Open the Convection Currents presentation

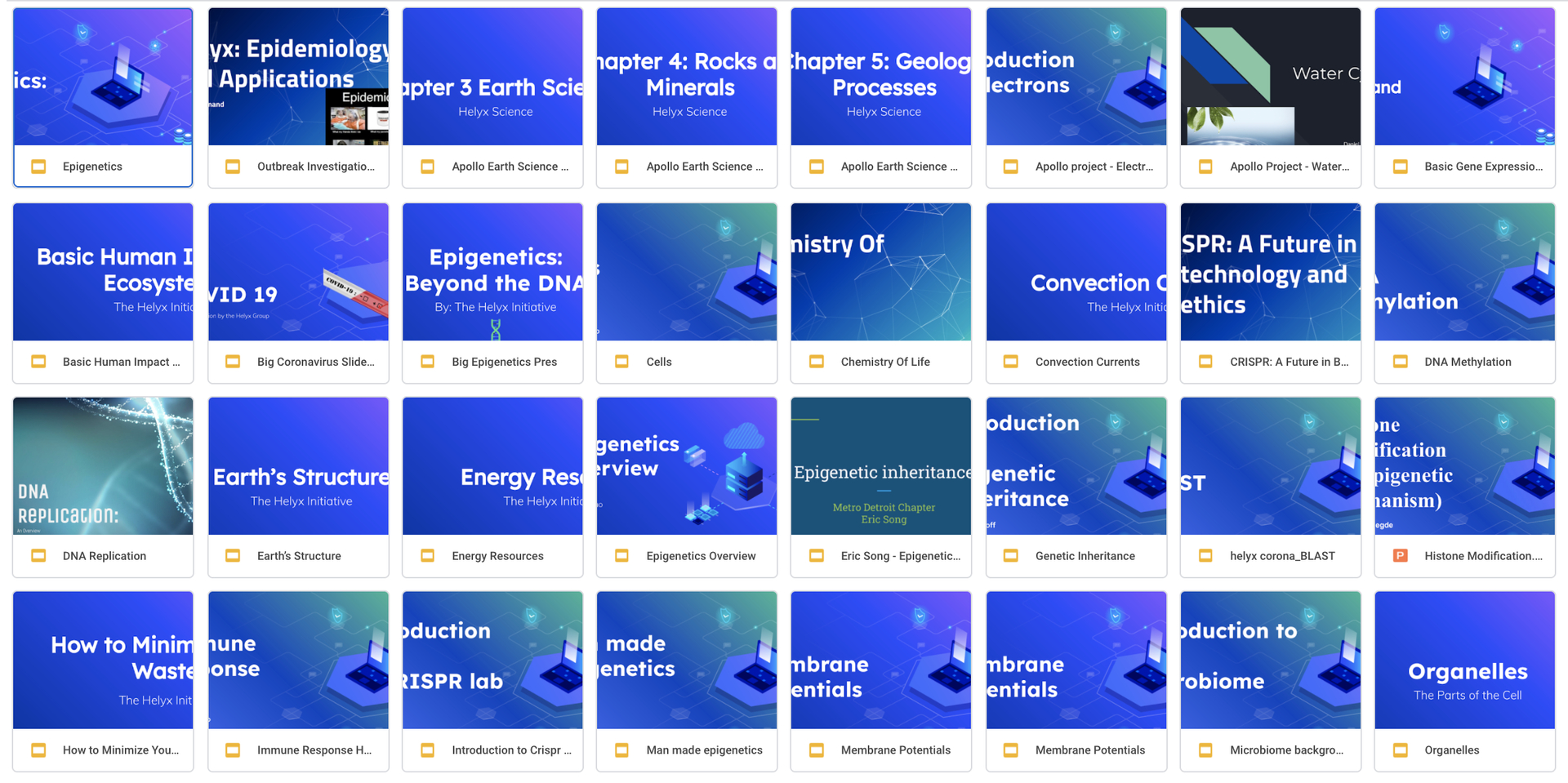1076,291
